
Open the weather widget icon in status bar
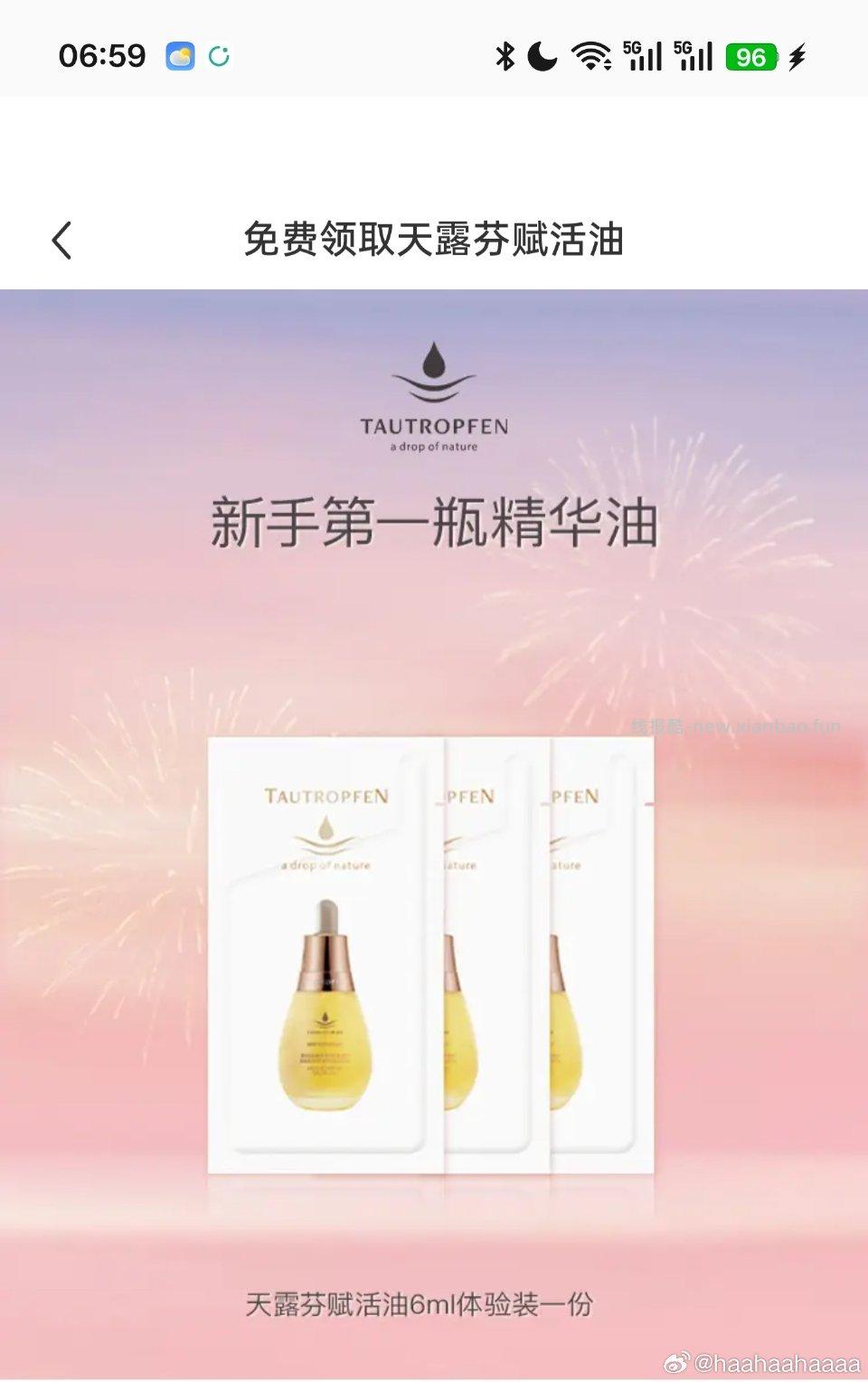tap(180, 57)
